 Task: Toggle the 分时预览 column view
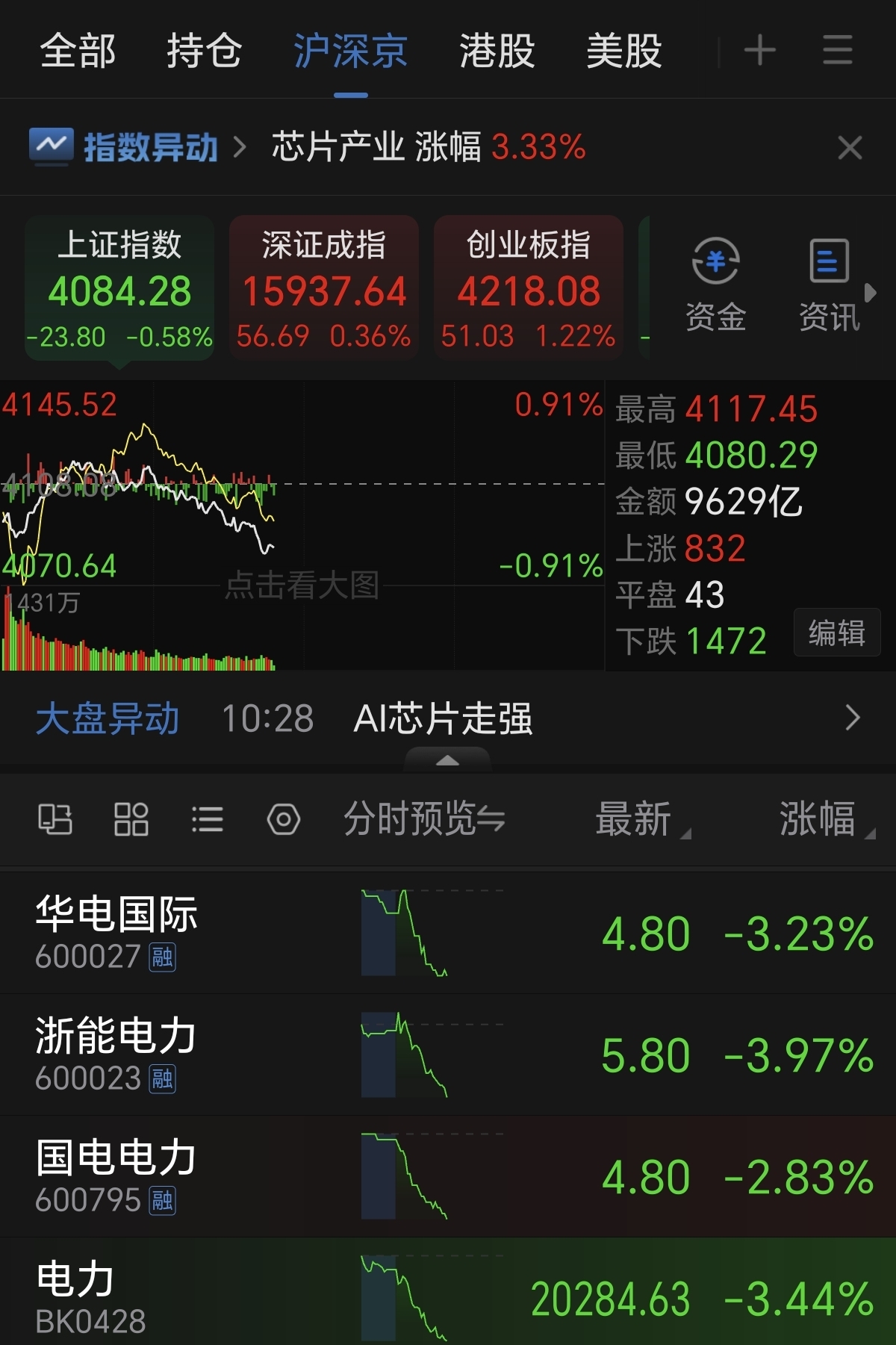(424, 819)
